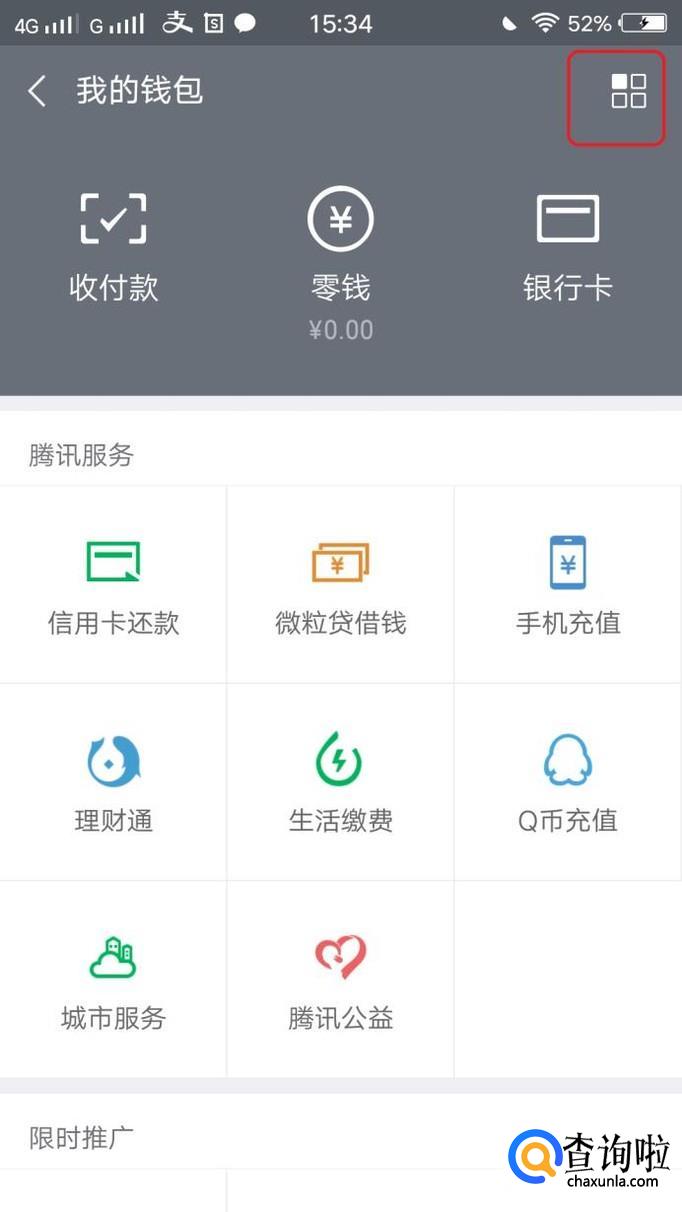Choose Q币充值
682x1212 pixels.
click(567, 782)
